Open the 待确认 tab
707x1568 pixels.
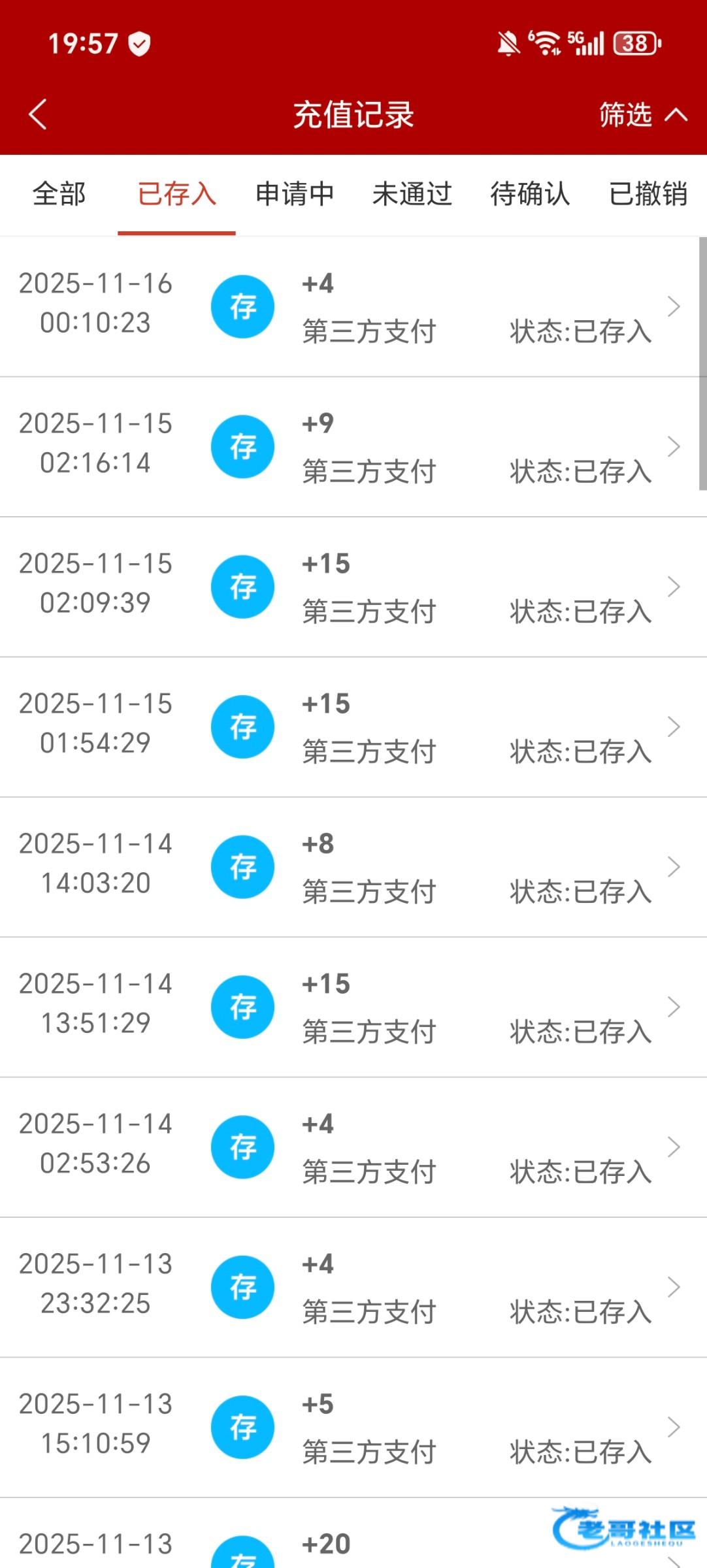click(530, 195)
